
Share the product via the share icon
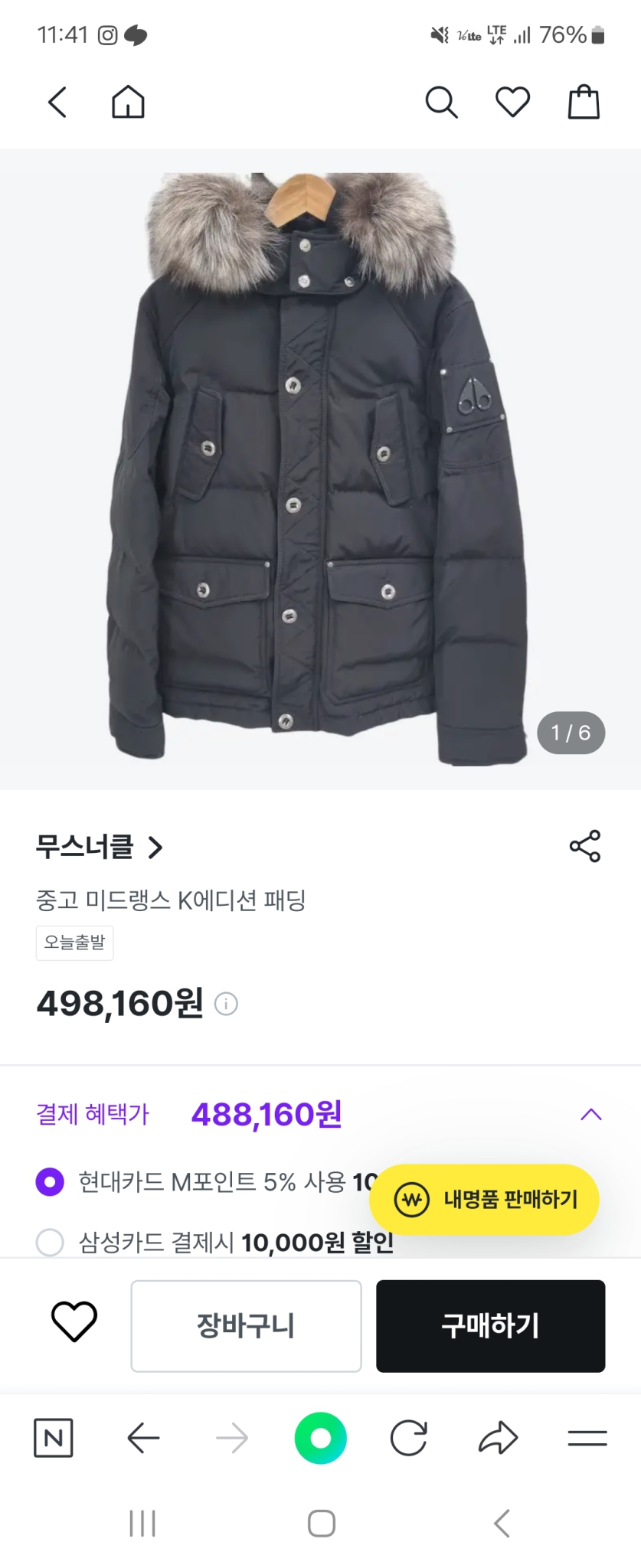[585, 847]
